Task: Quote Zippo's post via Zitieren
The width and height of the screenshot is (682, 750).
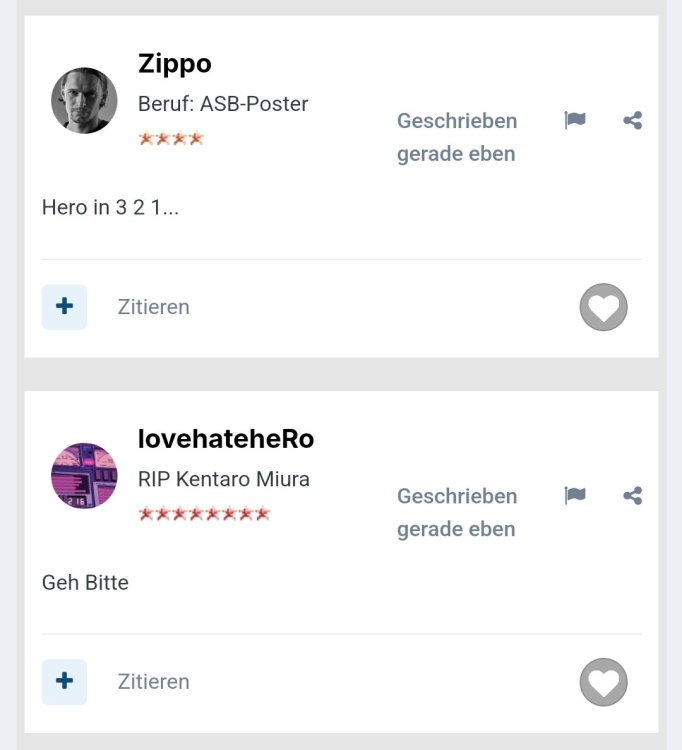Action: pos(153,307)
